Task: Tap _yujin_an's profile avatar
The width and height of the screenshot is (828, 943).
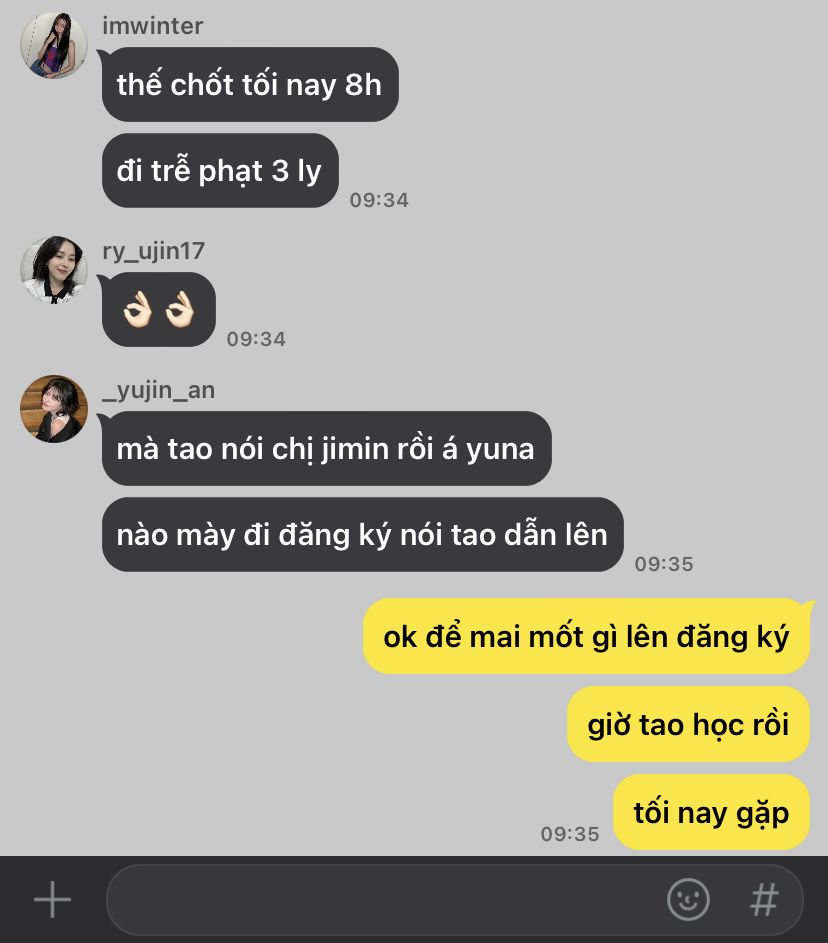Action: (54, 409)
